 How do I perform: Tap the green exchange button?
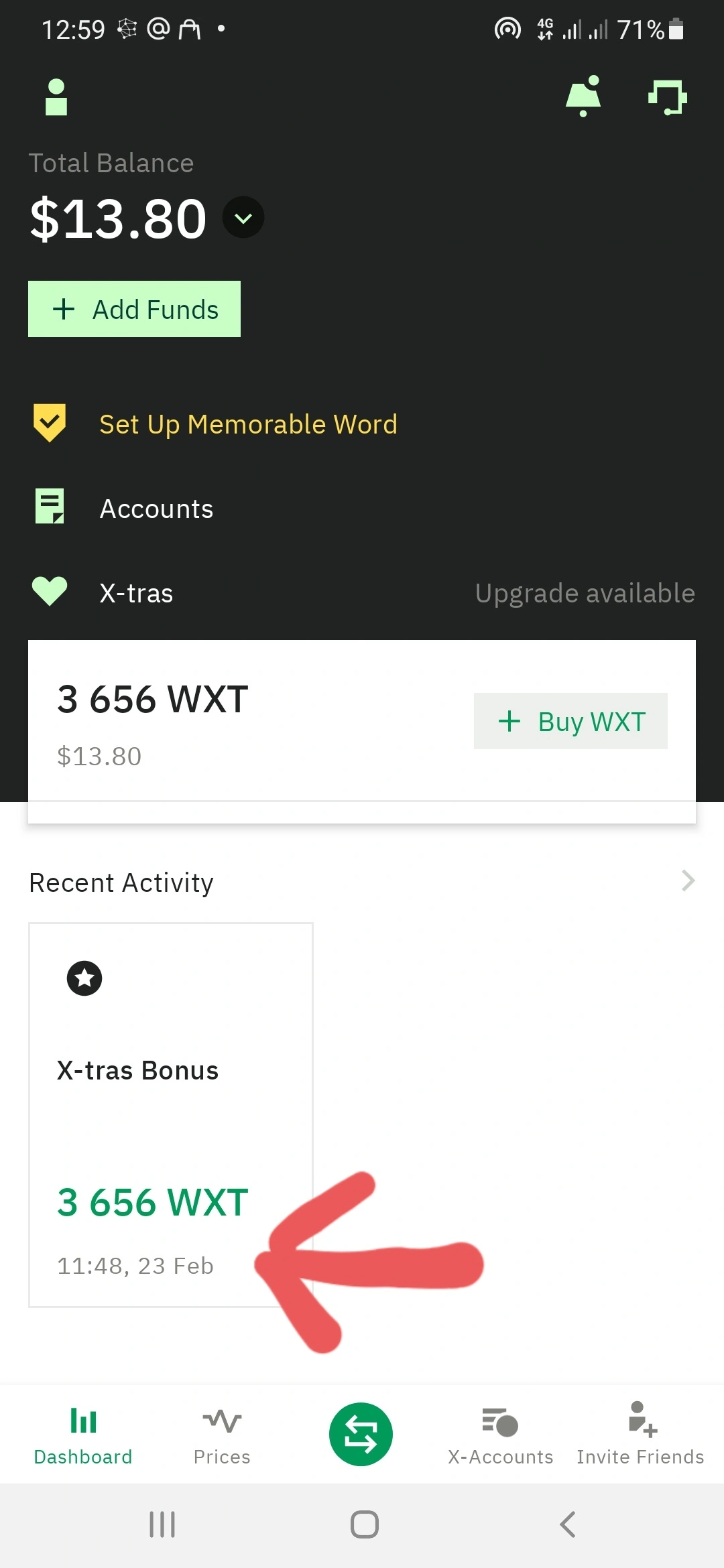[x=361, y=1434]
